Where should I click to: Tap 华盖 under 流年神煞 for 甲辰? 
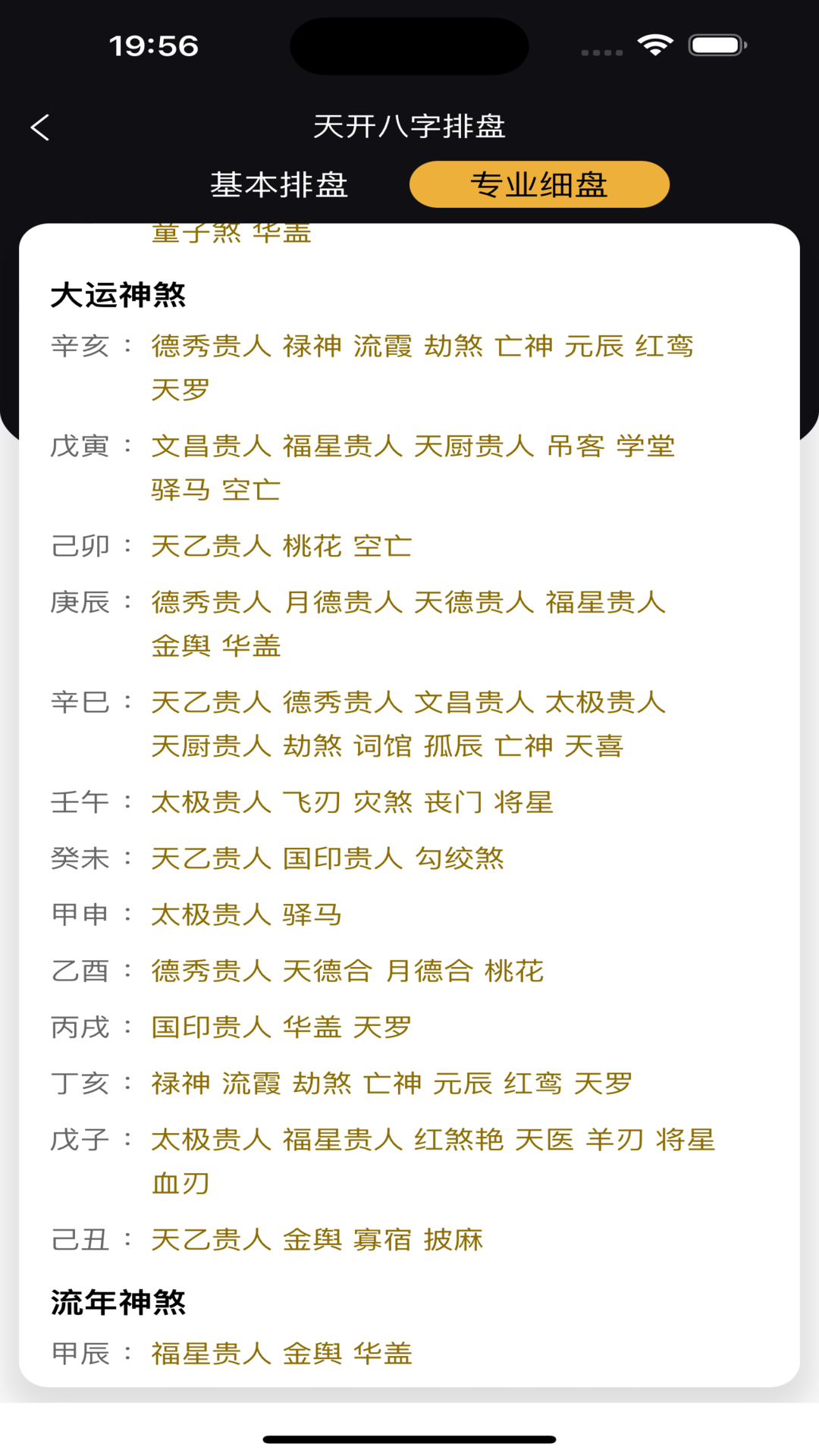pyautogui.click(x=383, y=1354)
